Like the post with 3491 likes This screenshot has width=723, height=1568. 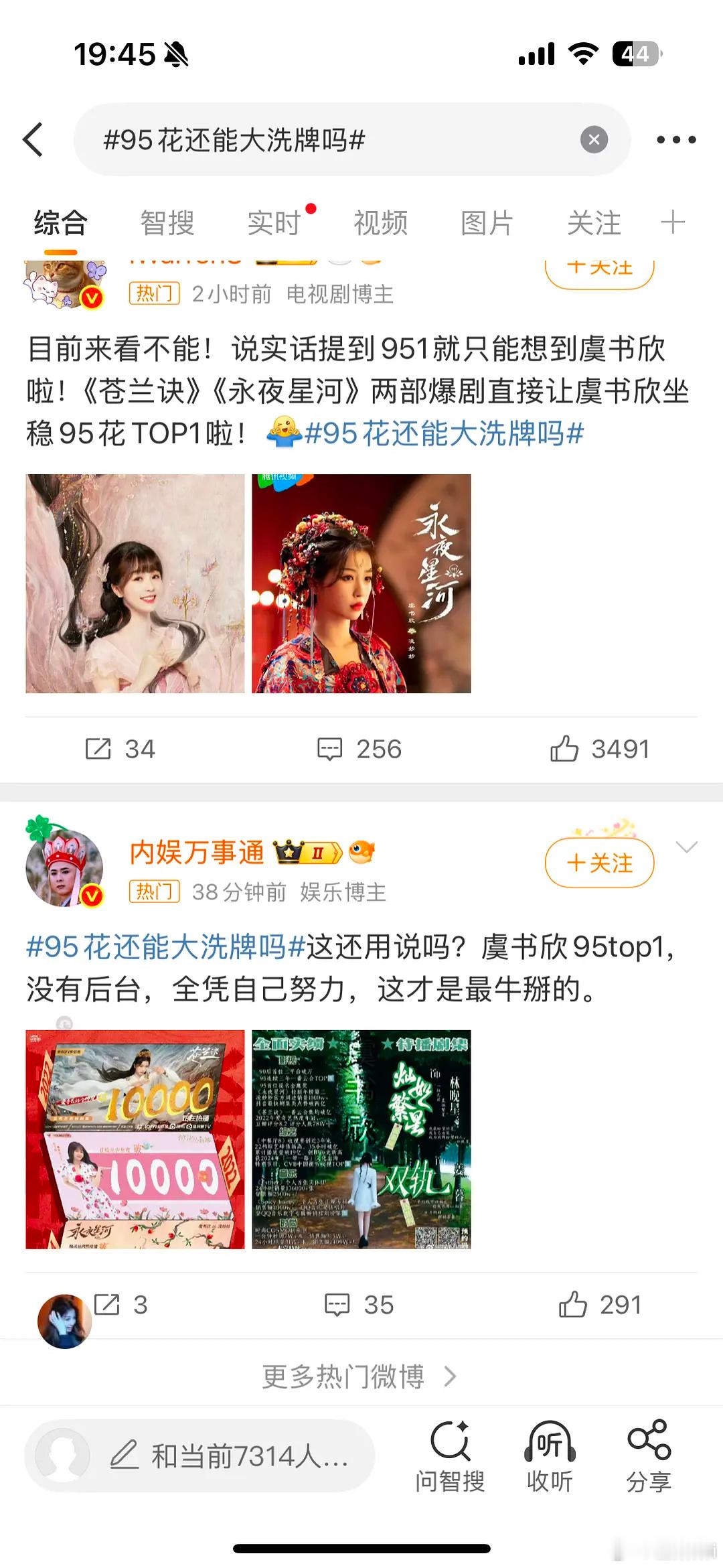point(600,749)
